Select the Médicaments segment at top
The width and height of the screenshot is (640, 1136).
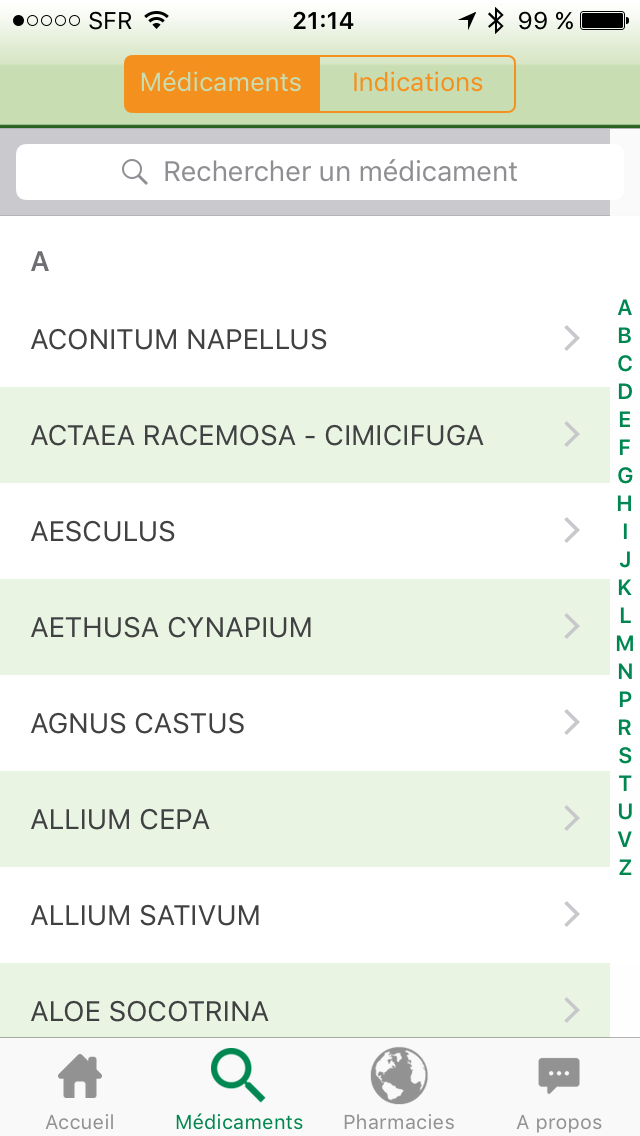pyautogui.click(x=221, y=83)
